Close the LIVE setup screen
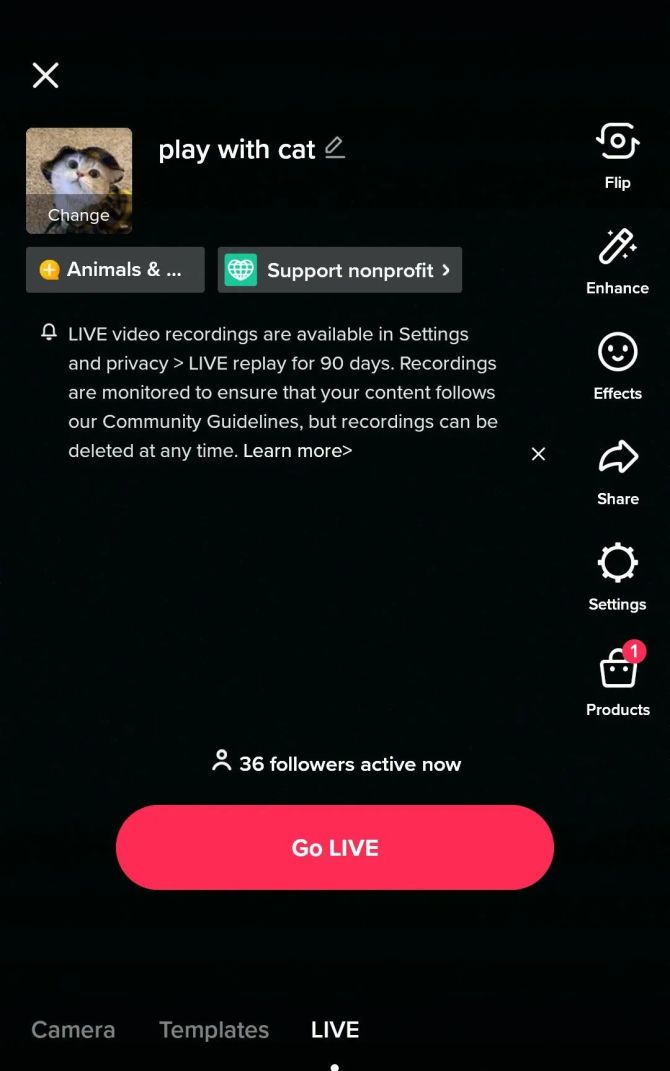Image resolution: width=670 pixels, height=1071 pixels. (x=45, y=75)
